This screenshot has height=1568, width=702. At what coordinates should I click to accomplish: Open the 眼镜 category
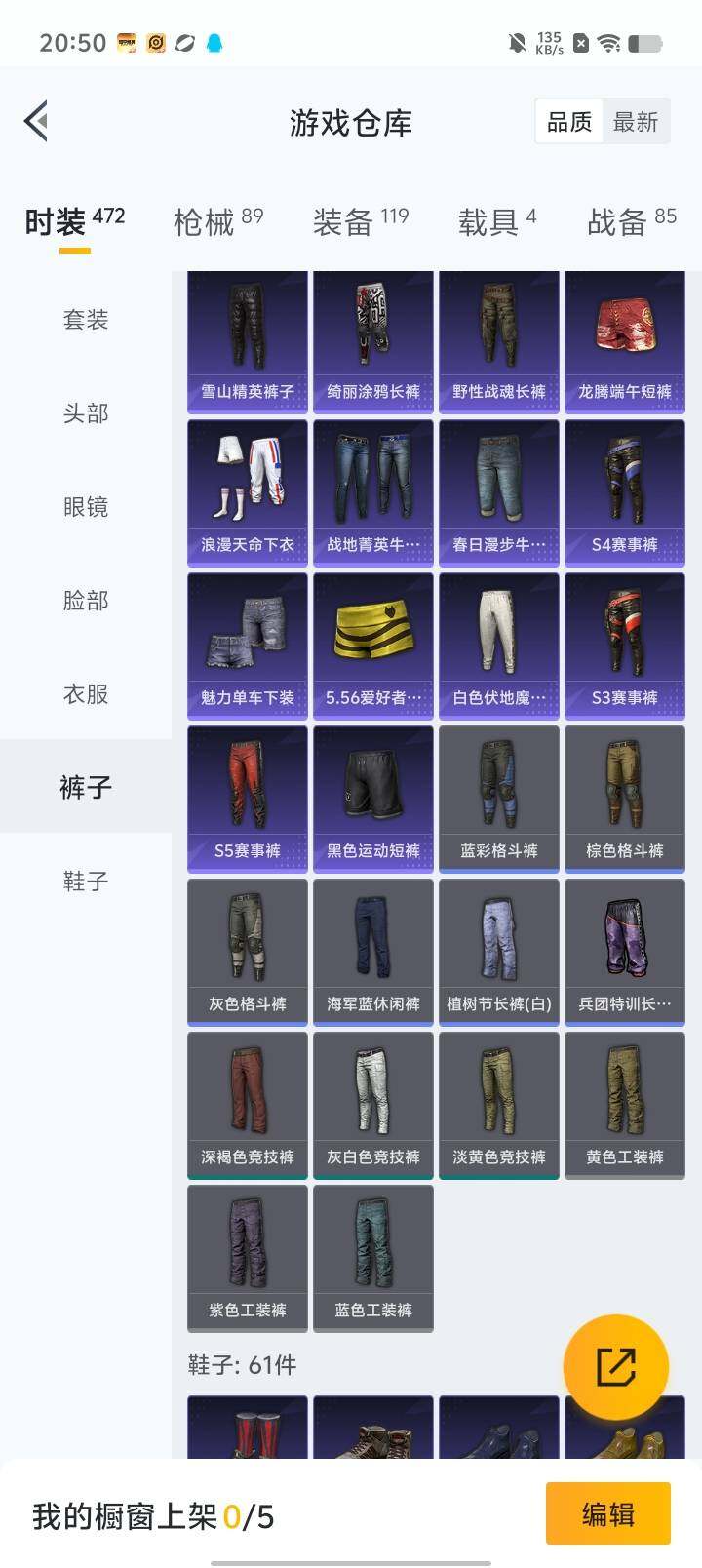[x=86, y=507]
